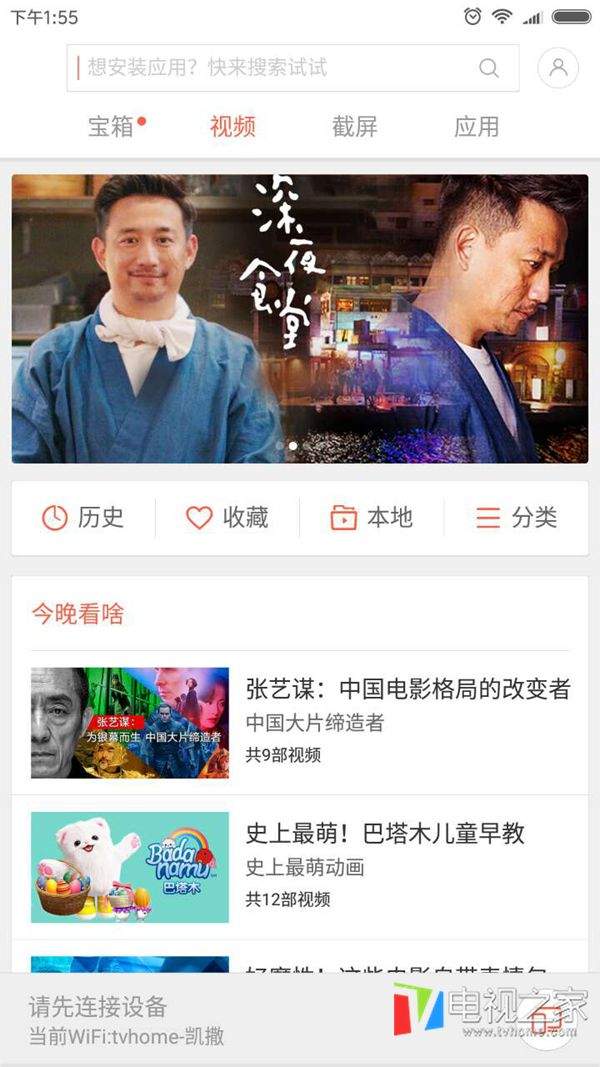Switch to the 宝箱 tab
Screen dimensions: 600x1067
[x=112, y=127]
